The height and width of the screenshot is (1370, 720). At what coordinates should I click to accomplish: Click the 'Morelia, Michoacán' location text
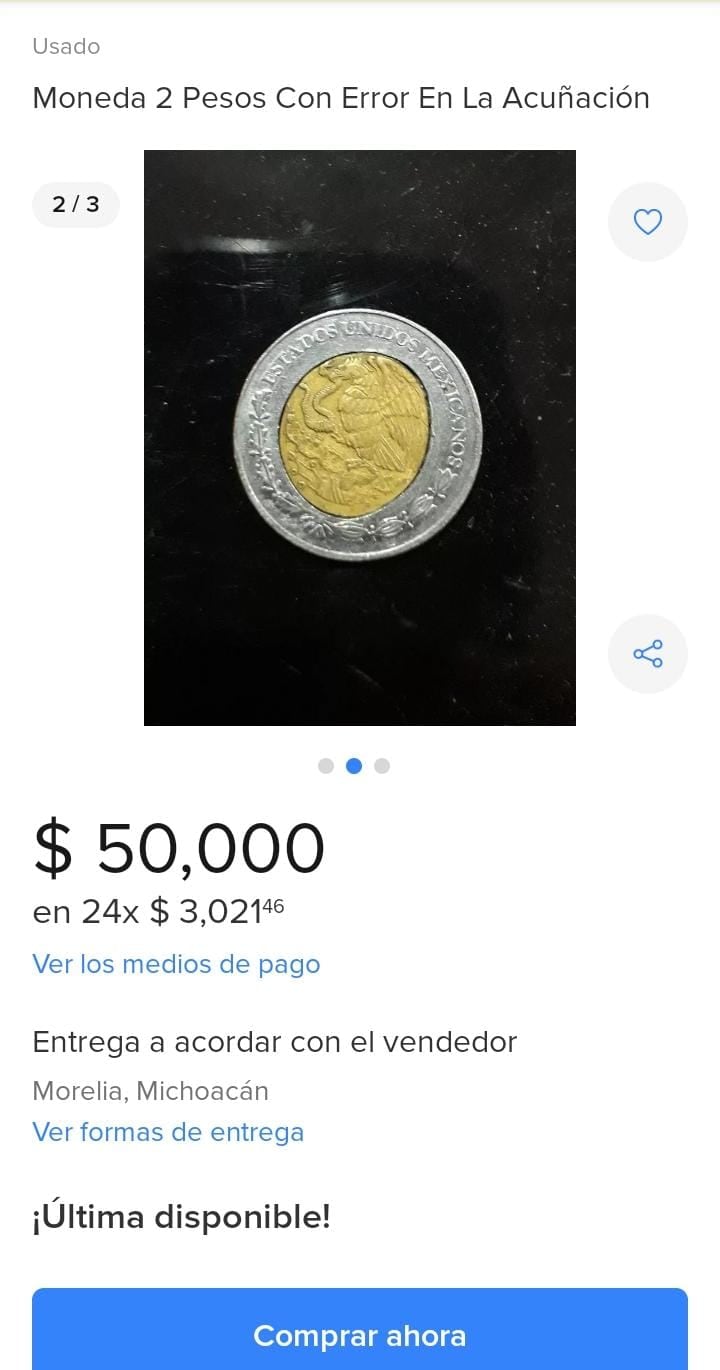click(x=151, y=1091)
